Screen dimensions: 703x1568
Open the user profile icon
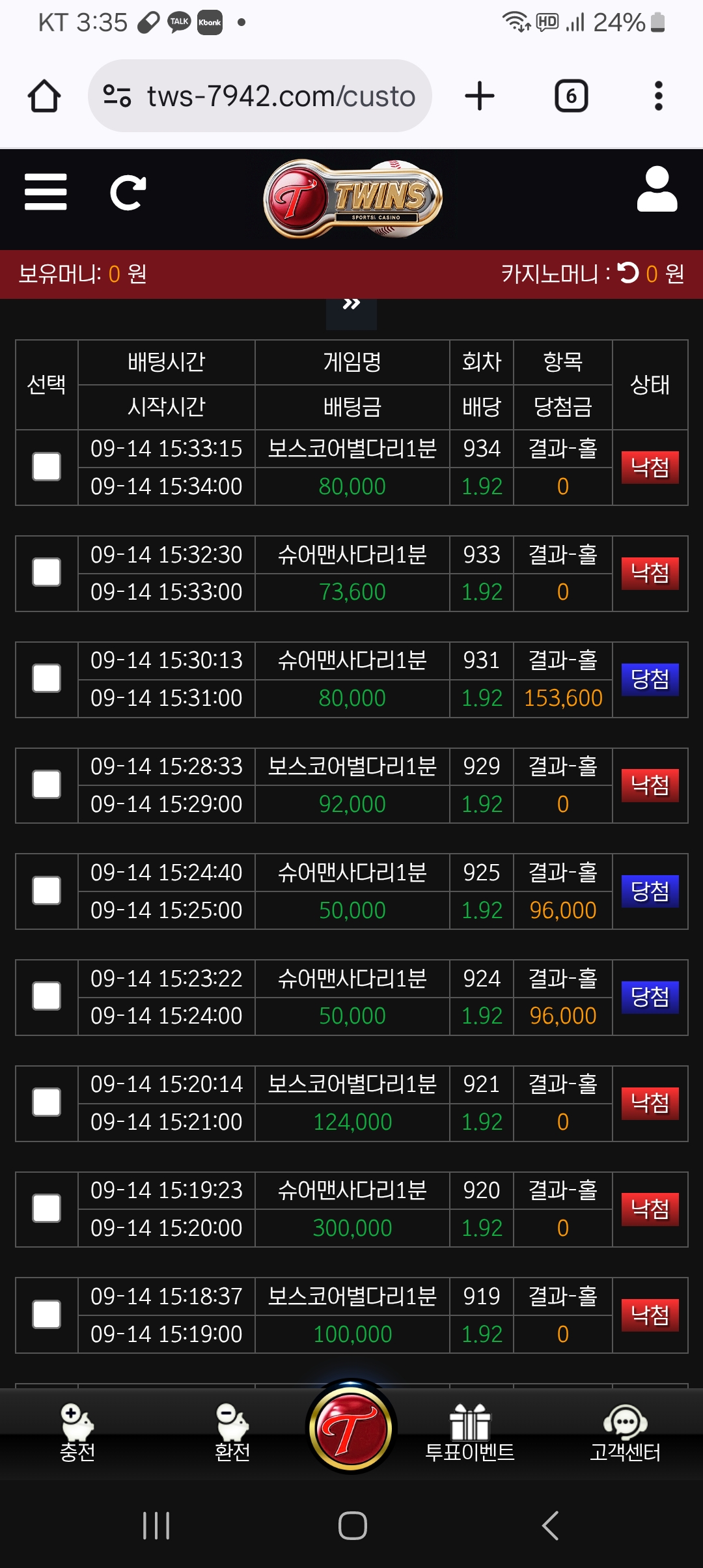[657, 189]
